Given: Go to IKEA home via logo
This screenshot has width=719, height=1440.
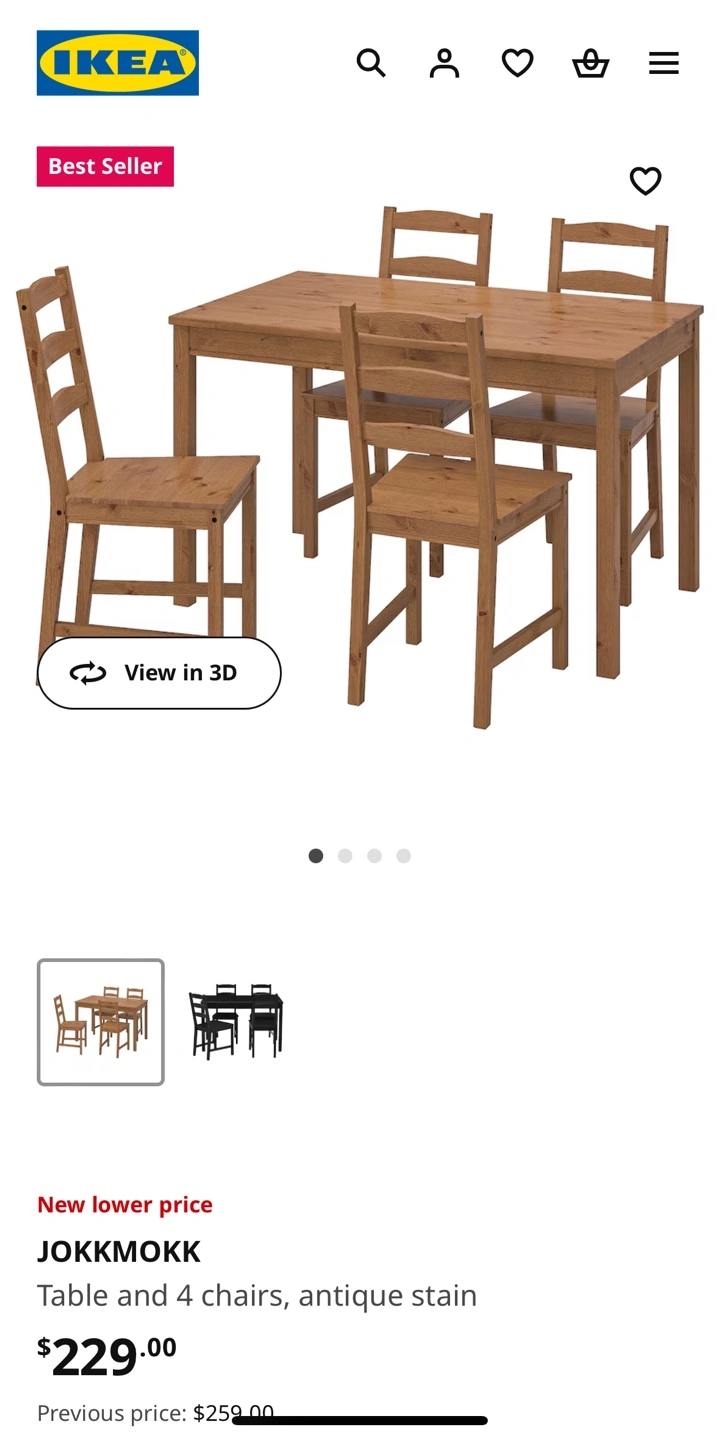Looking at the screenshot, I should point(118,63).
